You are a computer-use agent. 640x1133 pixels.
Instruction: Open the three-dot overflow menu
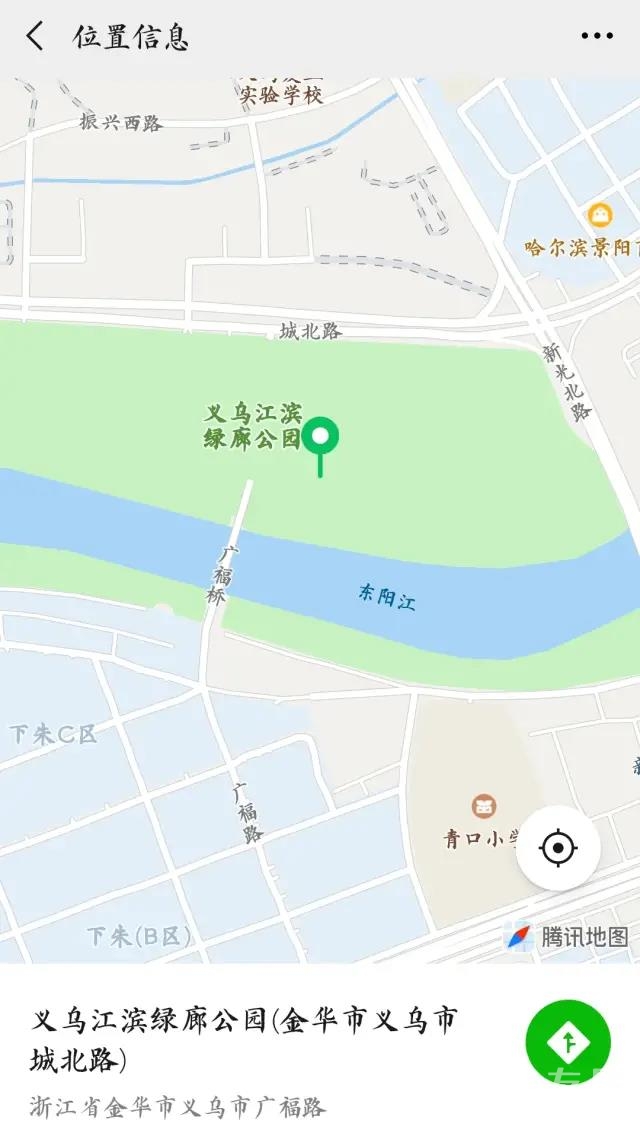(x=596, y=37)
